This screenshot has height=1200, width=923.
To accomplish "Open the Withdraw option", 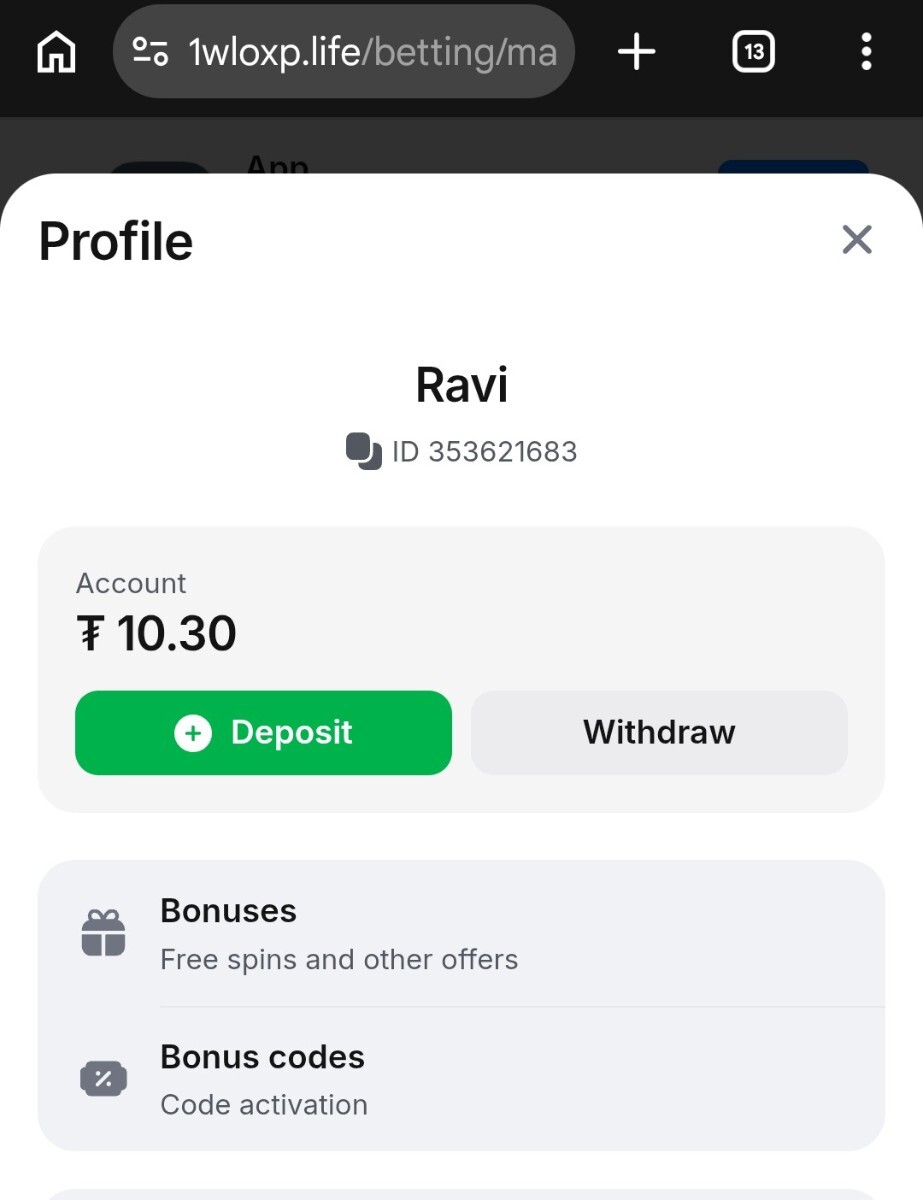I will (x=659, y=732).
